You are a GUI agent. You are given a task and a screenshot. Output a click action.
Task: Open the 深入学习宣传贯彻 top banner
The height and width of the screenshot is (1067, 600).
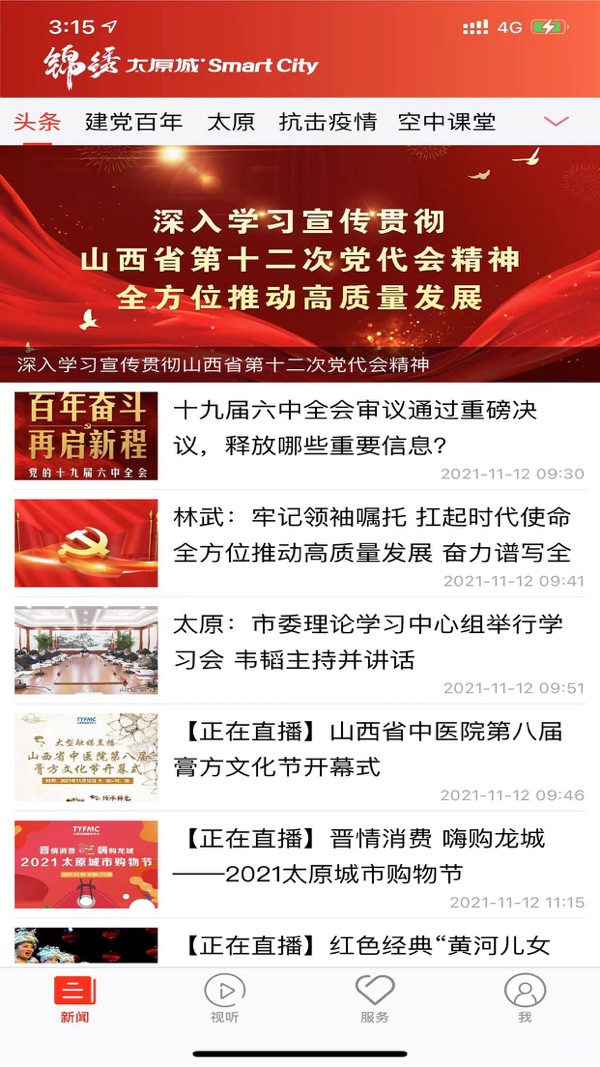(x=300, y=263)
